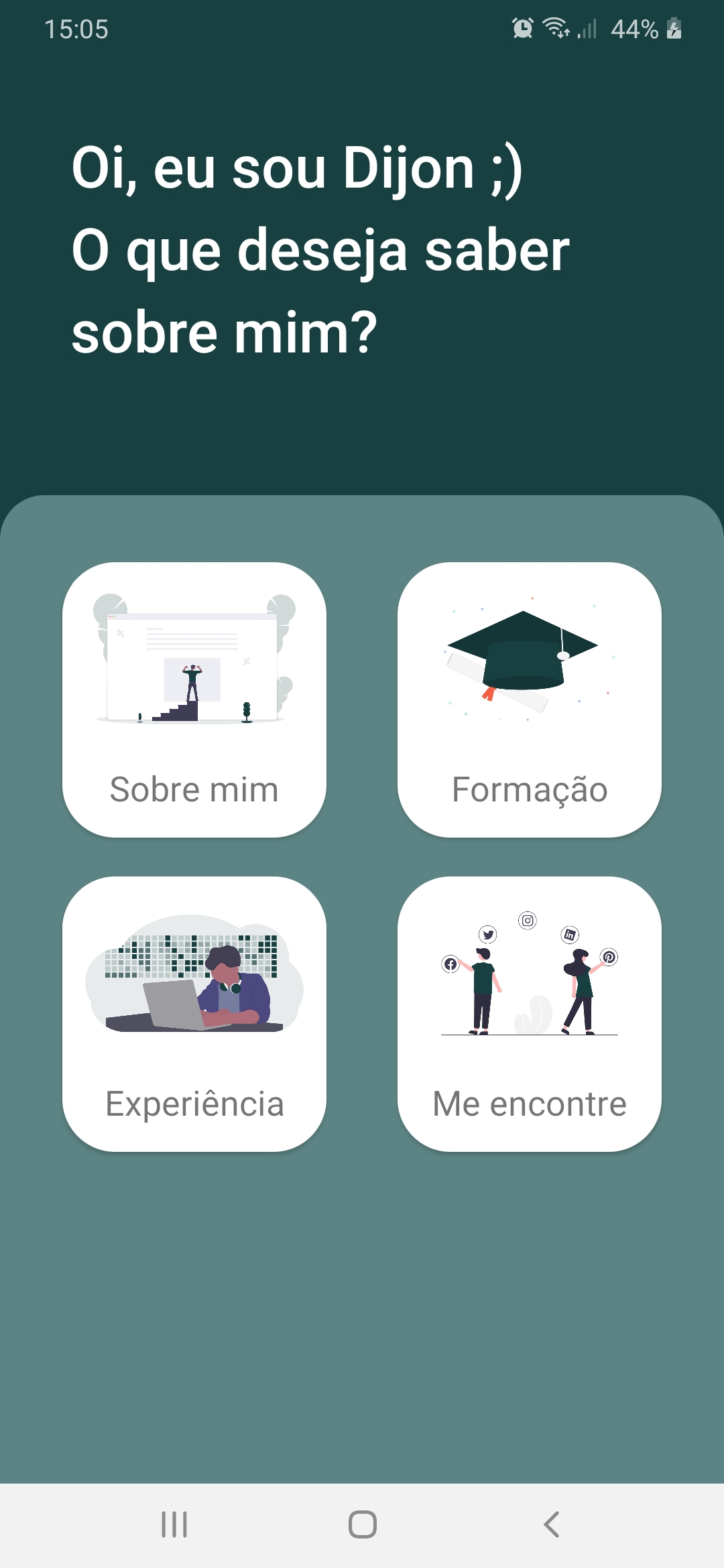The image size is (724, 1568).
Task: Open the Me encontre card
Action: (x=530, y=1014)
